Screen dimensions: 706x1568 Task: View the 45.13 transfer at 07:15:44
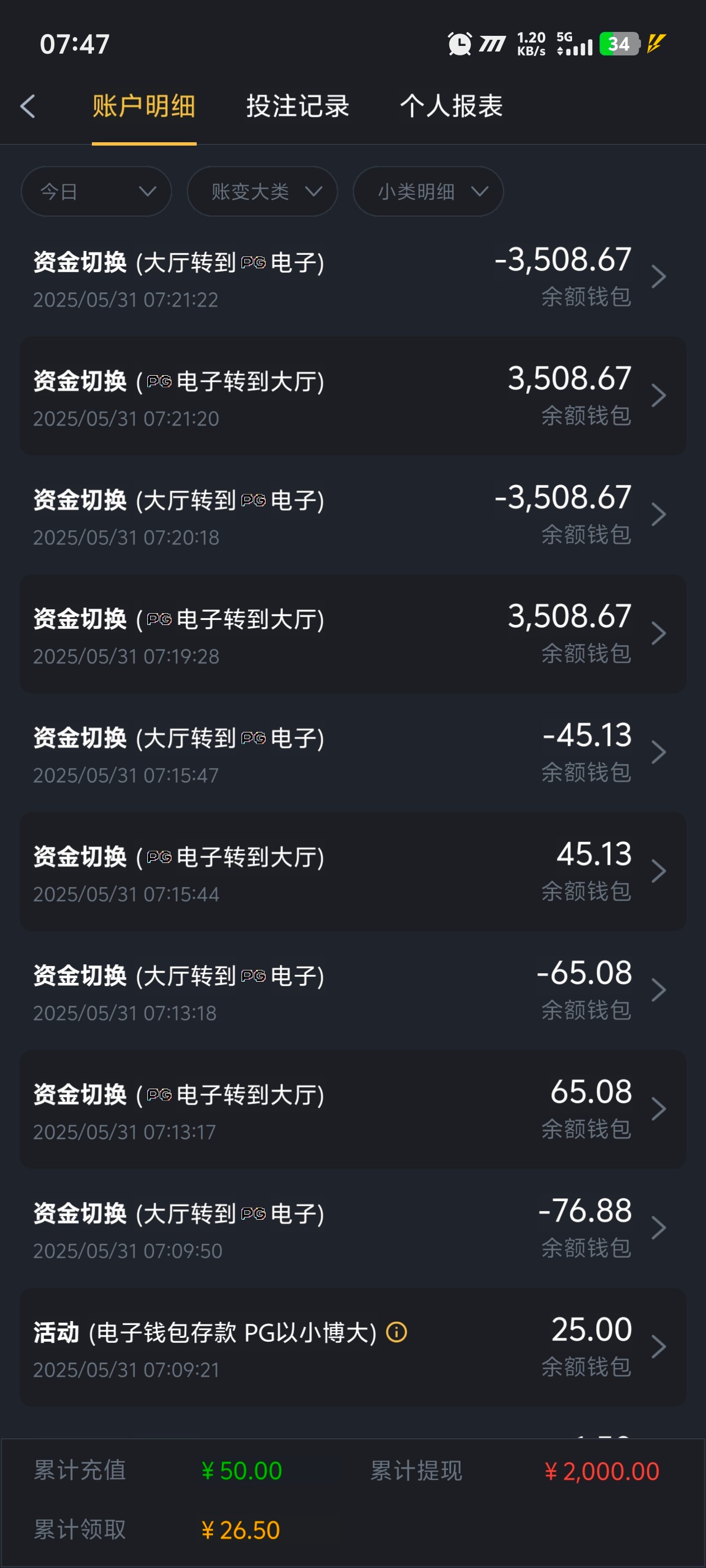tap(352, 872)
